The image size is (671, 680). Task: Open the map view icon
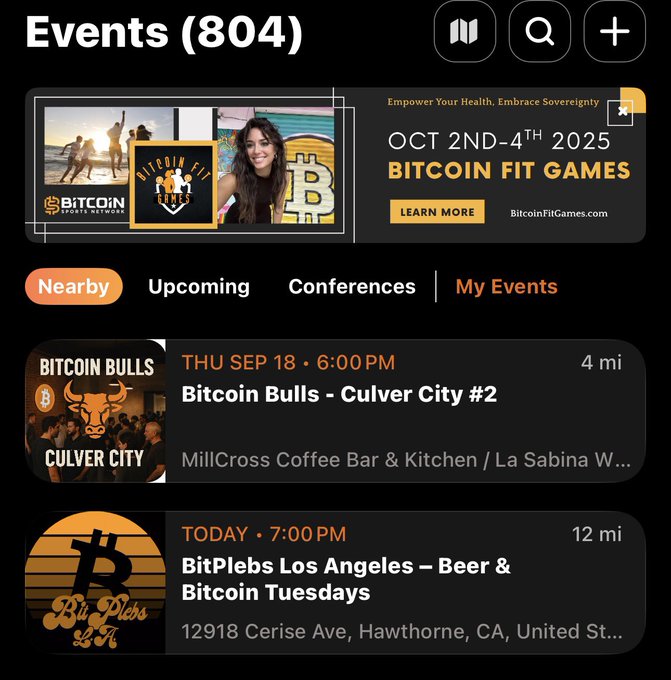pyautogui.click(x=464, y=32)
